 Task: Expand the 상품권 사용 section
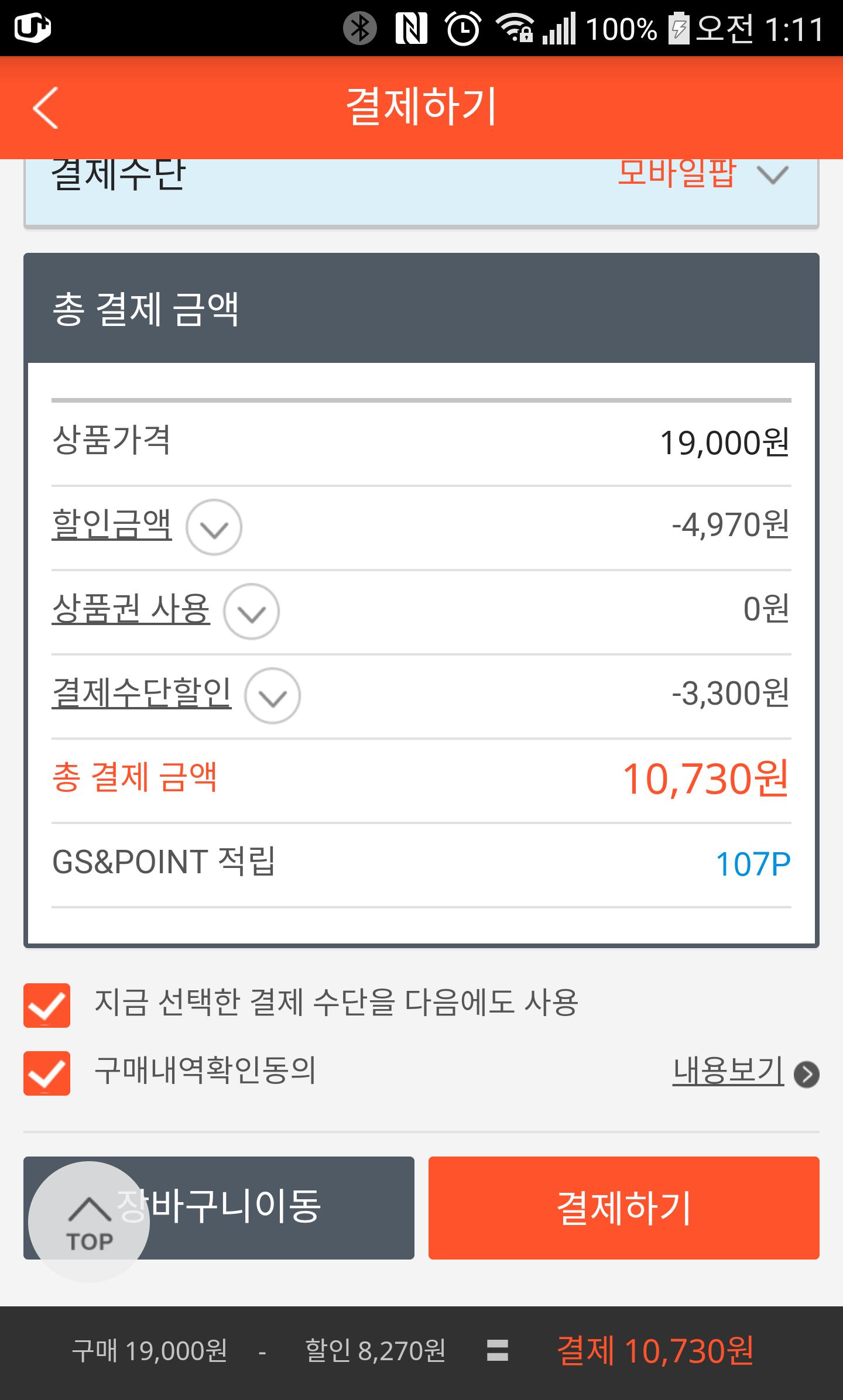(x=252, y=612)
